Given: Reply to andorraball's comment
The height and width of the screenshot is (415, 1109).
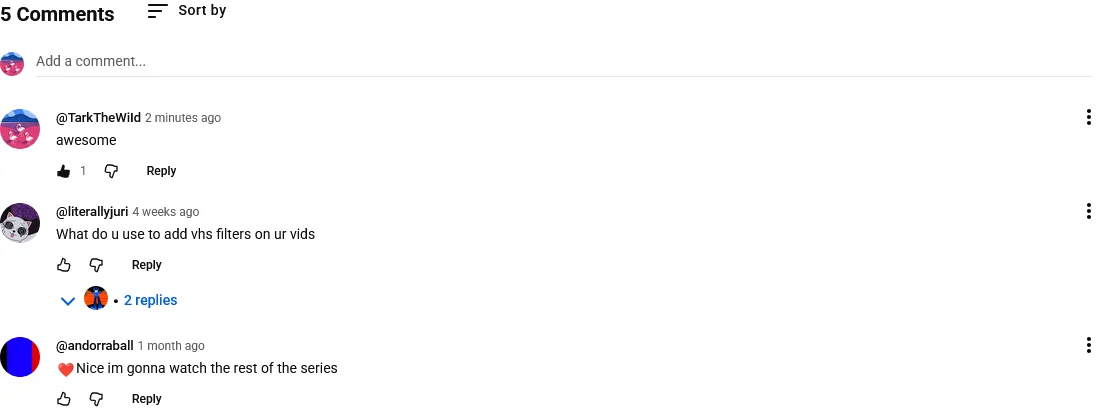Looking at the screenshot, I should click(x=146, y=399).
